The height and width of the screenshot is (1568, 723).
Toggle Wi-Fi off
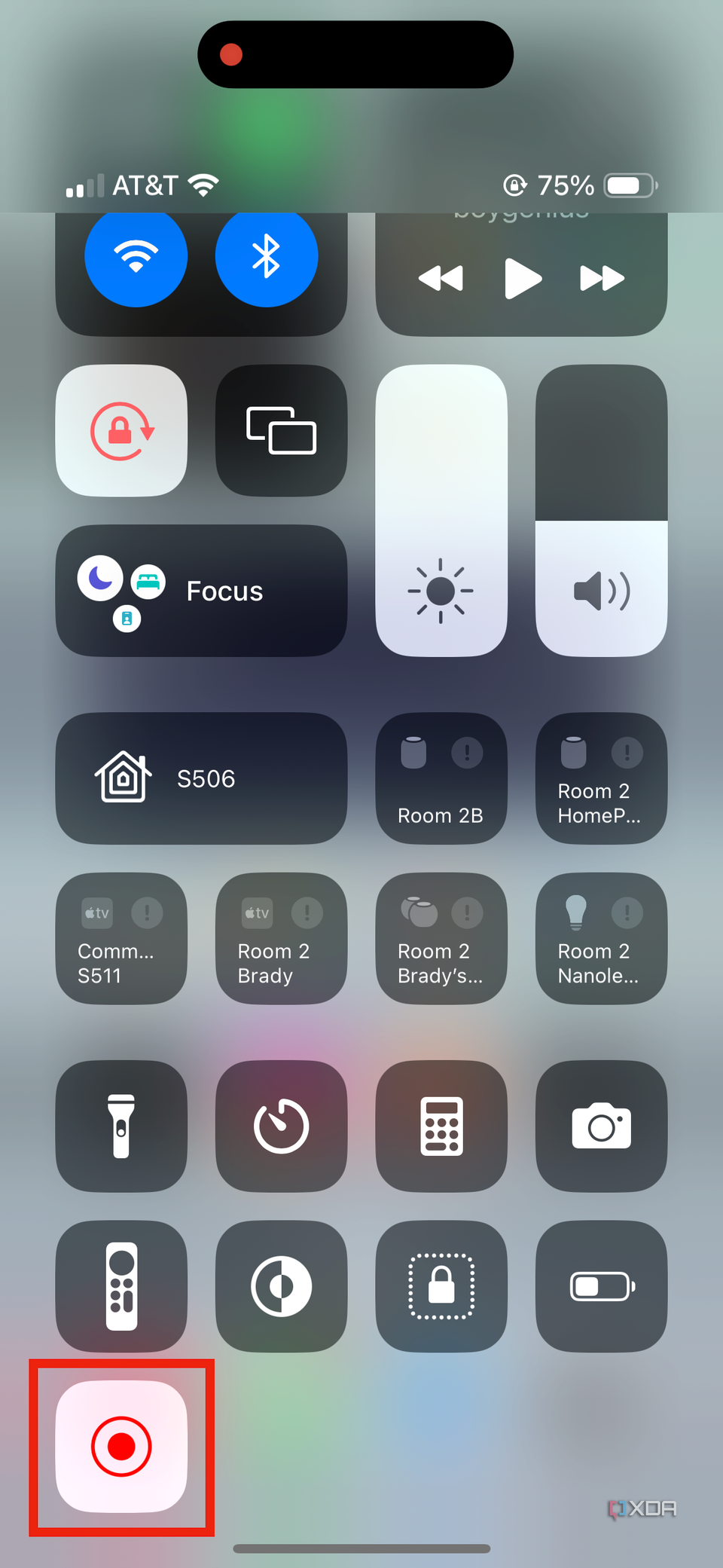click(136, 256)
